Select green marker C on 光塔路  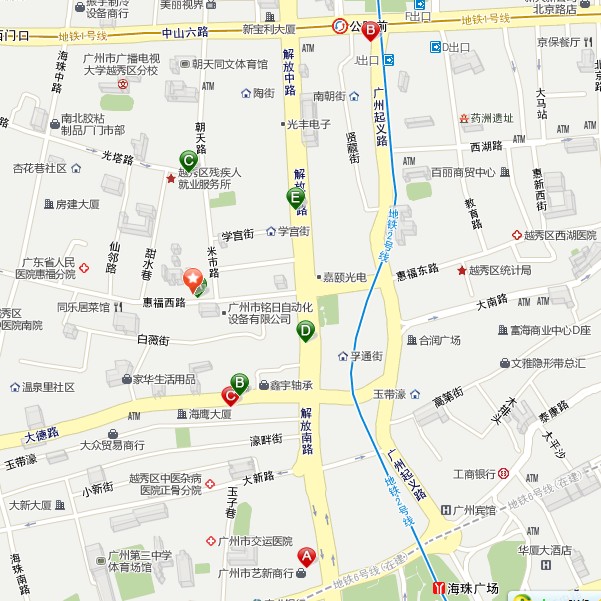pos(187,159)
